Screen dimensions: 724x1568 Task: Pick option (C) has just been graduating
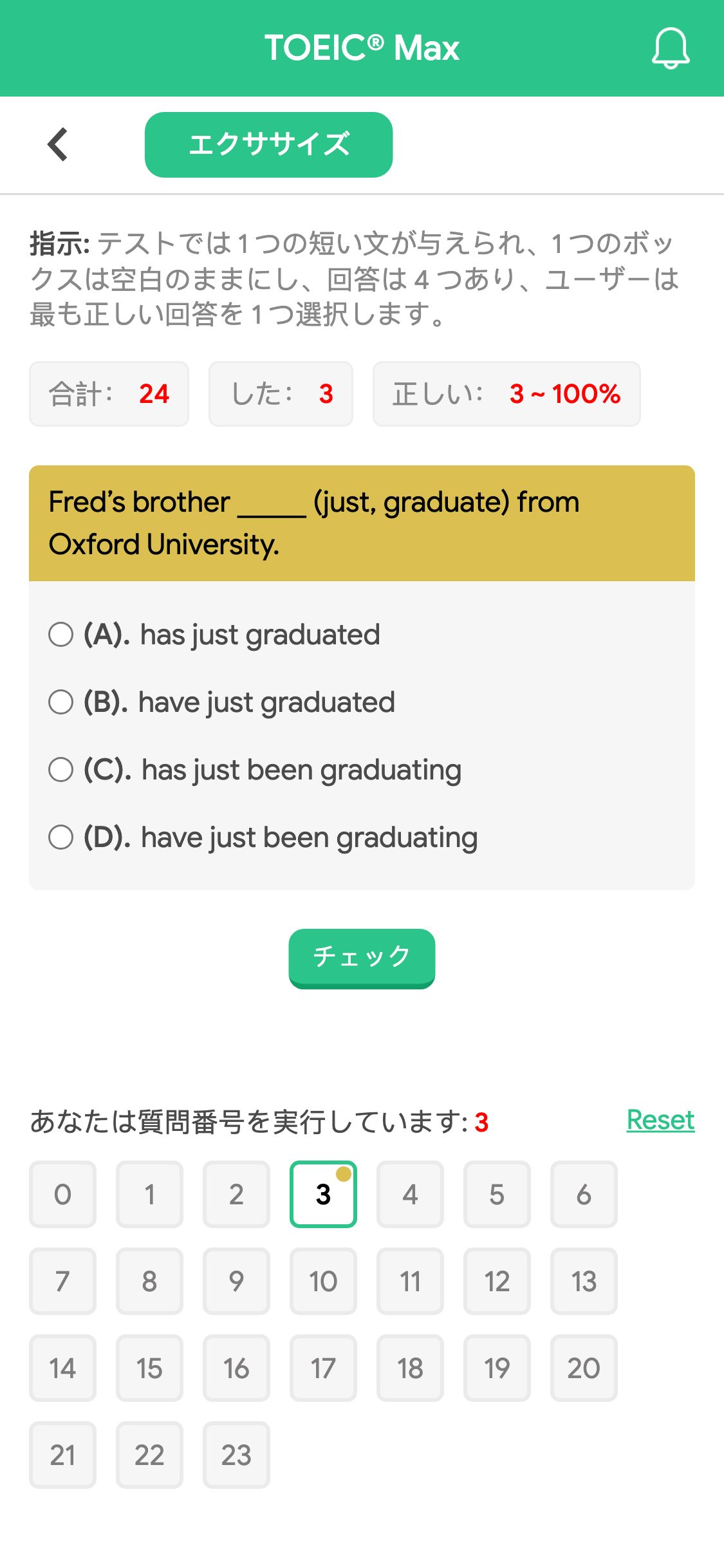[x=255, y=770]
